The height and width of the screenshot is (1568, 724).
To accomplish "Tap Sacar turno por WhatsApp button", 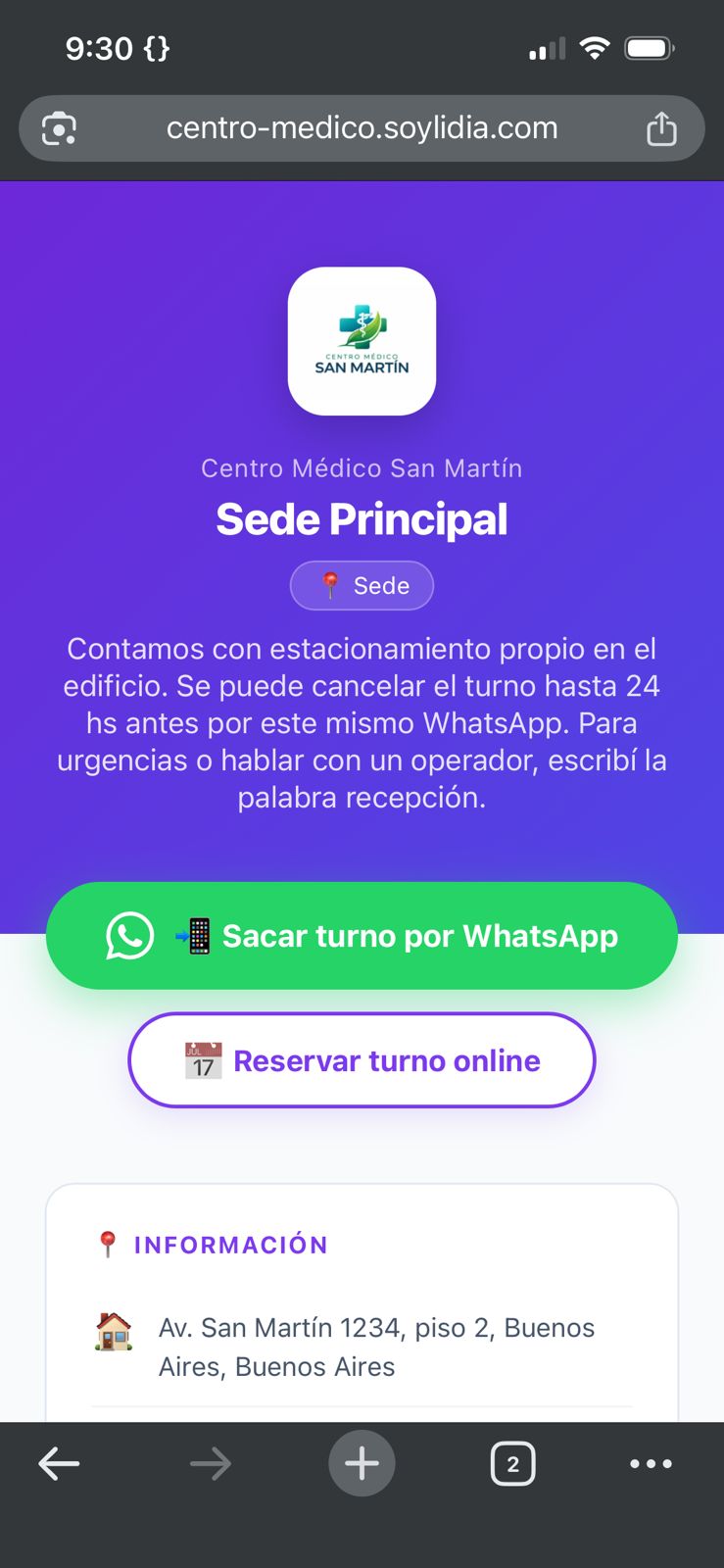I will tap(362, 936).
